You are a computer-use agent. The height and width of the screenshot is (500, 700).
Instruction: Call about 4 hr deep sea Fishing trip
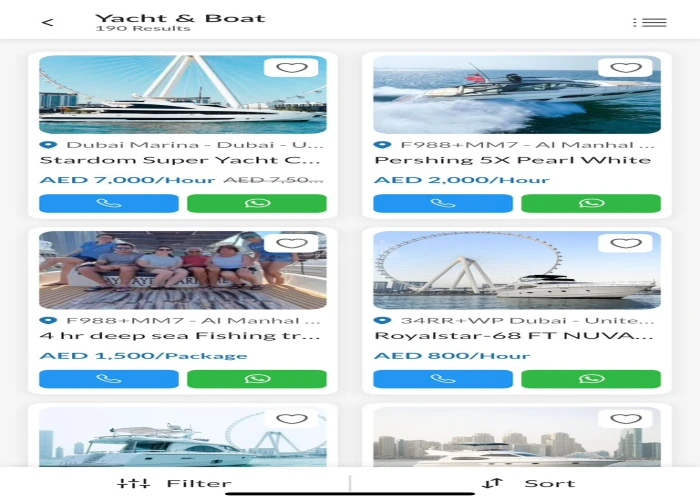point(109,379)
